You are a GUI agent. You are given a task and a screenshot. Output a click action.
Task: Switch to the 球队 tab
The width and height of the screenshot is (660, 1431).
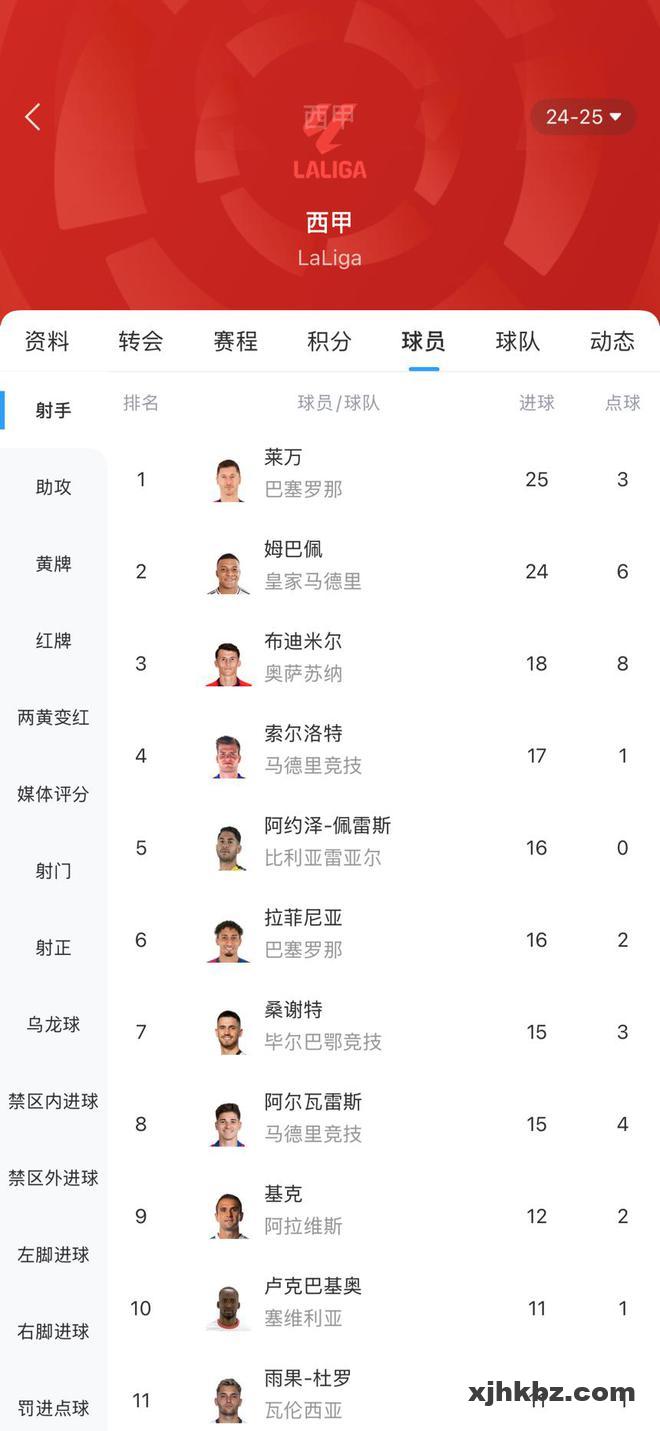click(518, 341)
